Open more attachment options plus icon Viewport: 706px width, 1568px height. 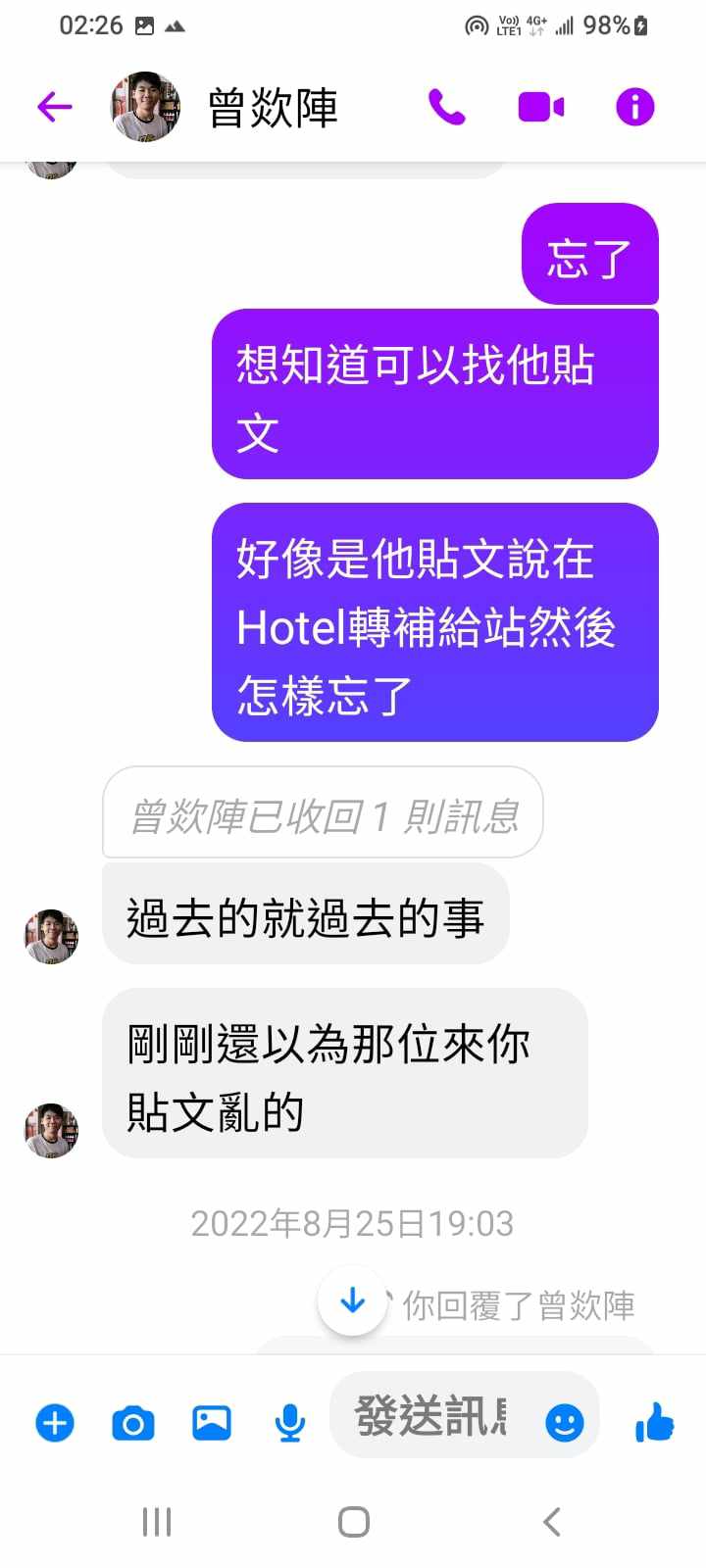tap(55, 1422)
